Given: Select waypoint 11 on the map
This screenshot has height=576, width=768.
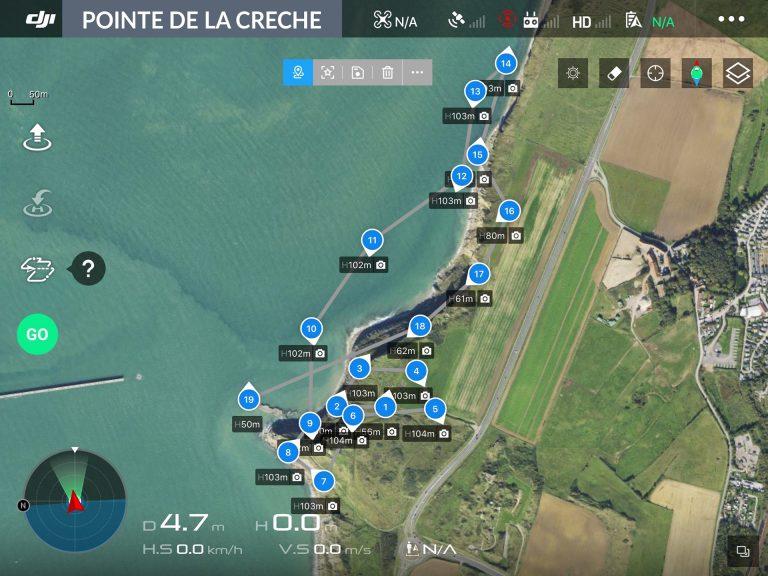Looking at the screenshot, I should tap(372, 240).
